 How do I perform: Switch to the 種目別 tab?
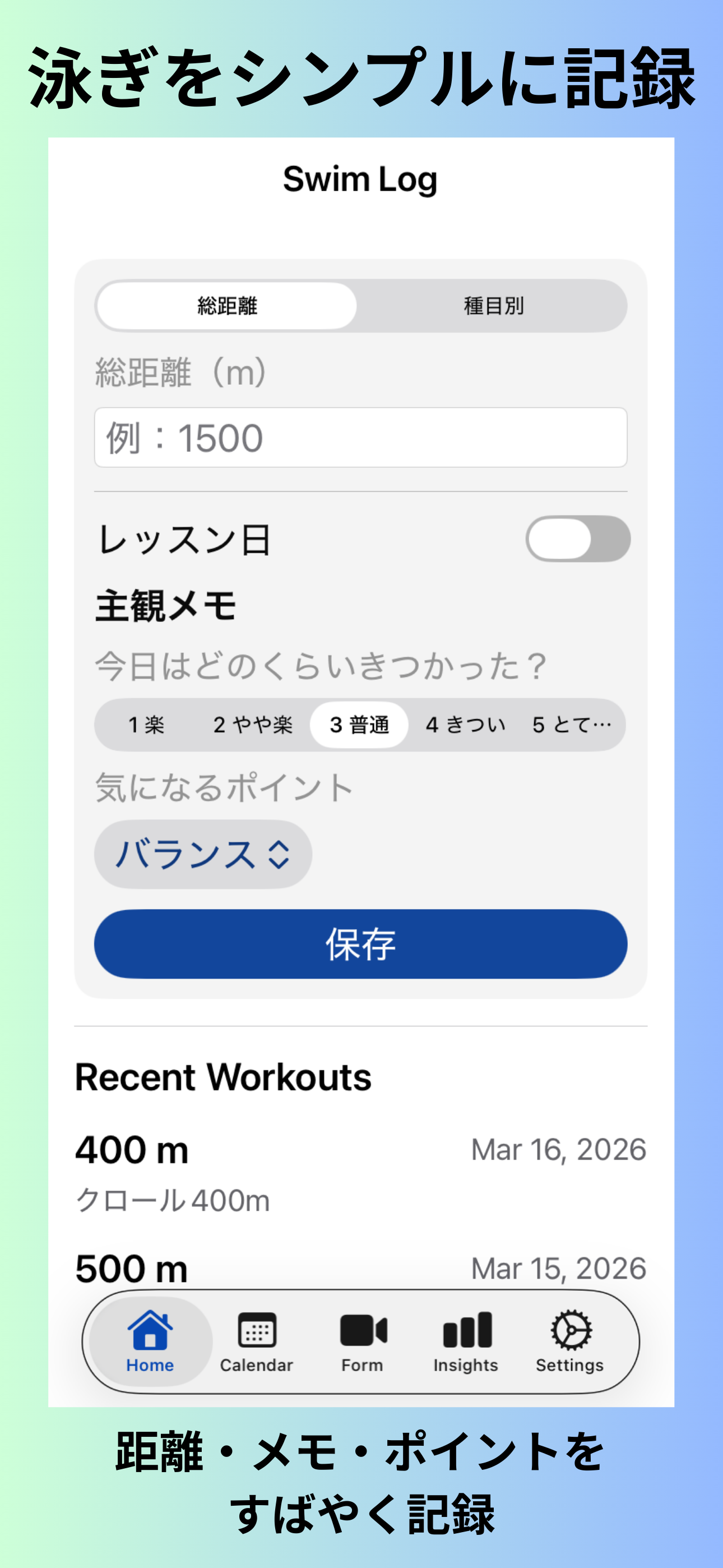493,306
